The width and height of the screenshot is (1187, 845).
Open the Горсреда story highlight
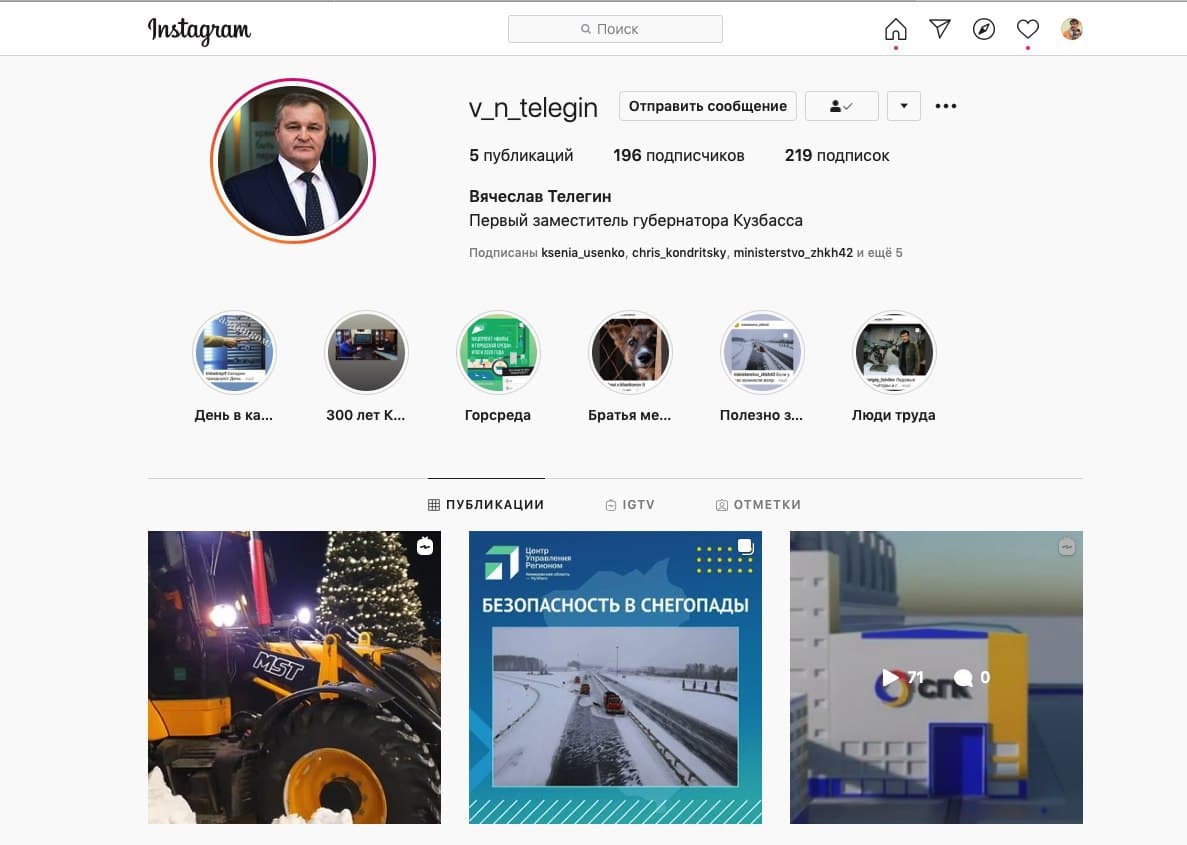click(x=498, y=352)
